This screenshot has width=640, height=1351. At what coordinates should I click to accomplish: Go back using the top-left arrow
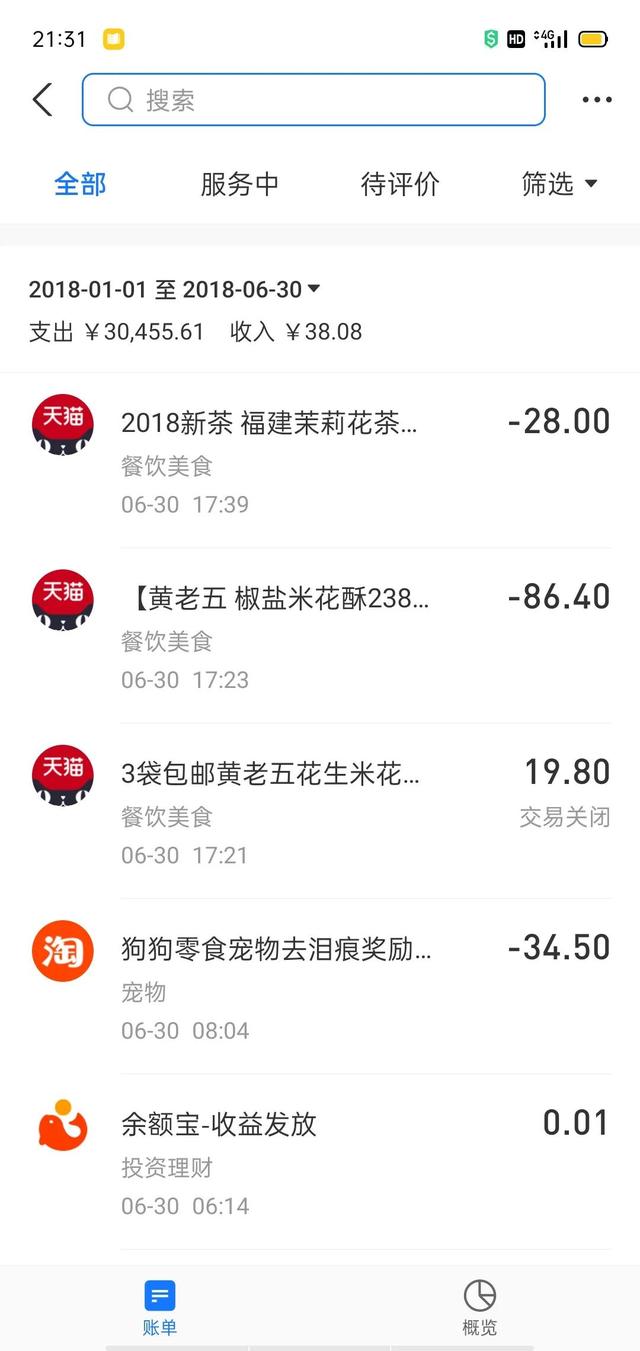point(42,100)
